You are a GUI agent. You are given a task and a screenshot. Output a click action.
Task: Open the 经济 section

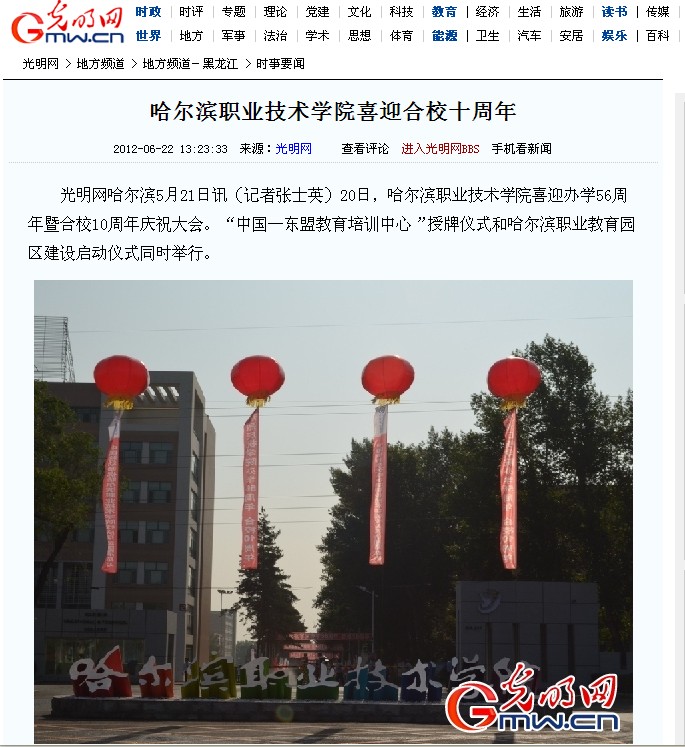[487, 12]
